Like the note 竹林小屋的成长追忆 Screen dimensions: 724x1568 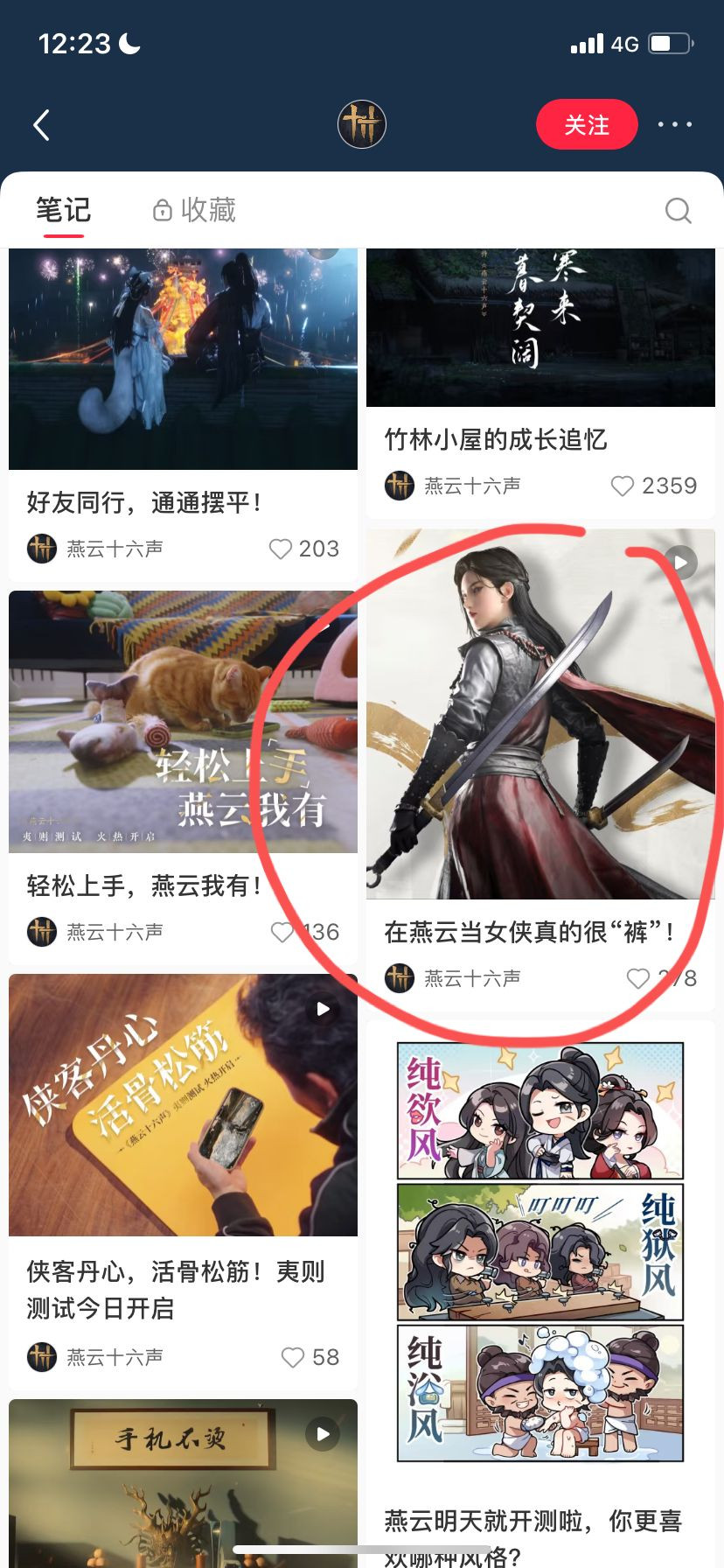(x=622, y=486)
